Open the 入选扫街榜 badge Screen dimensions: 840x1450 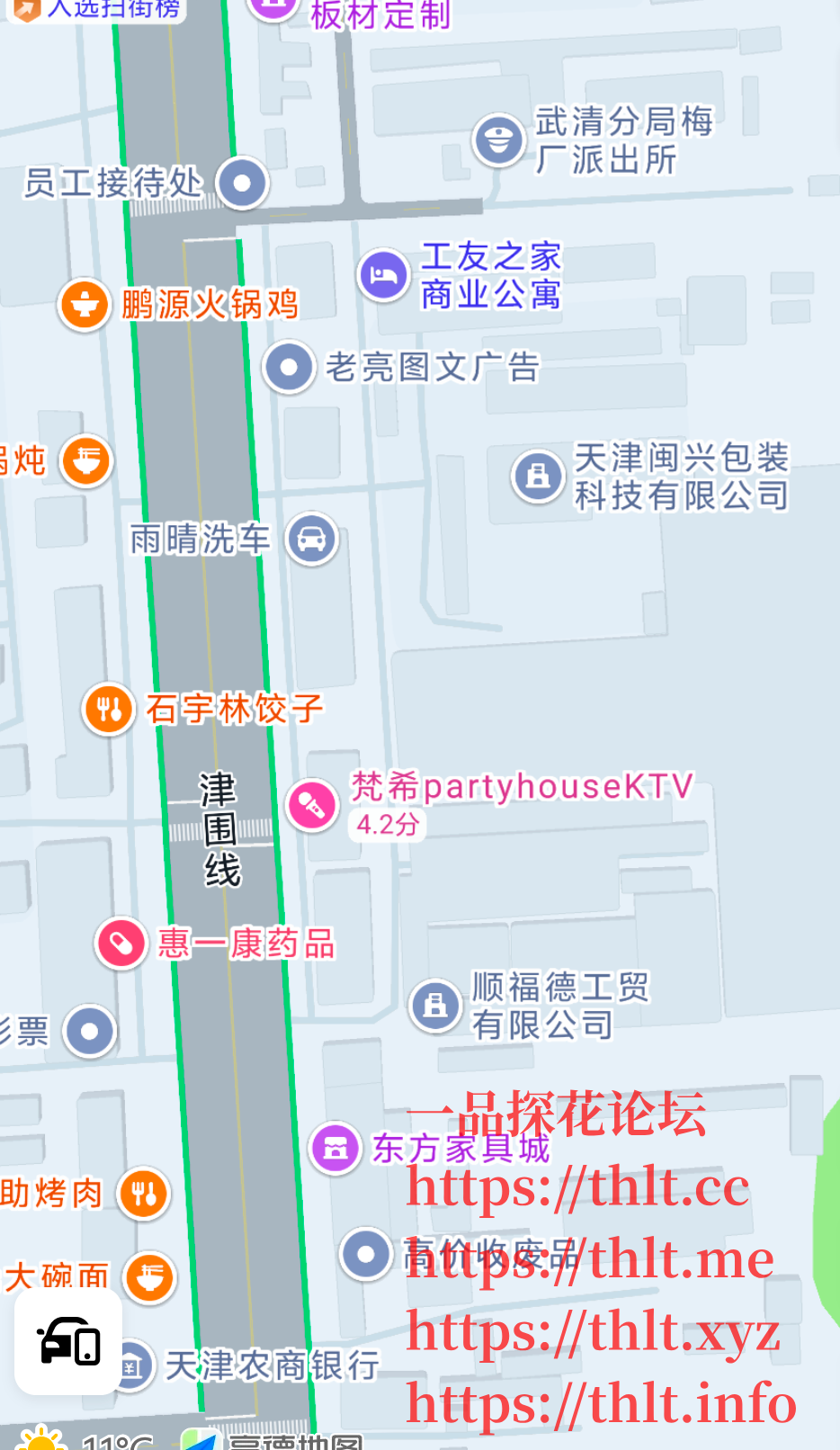pos(94,7)
